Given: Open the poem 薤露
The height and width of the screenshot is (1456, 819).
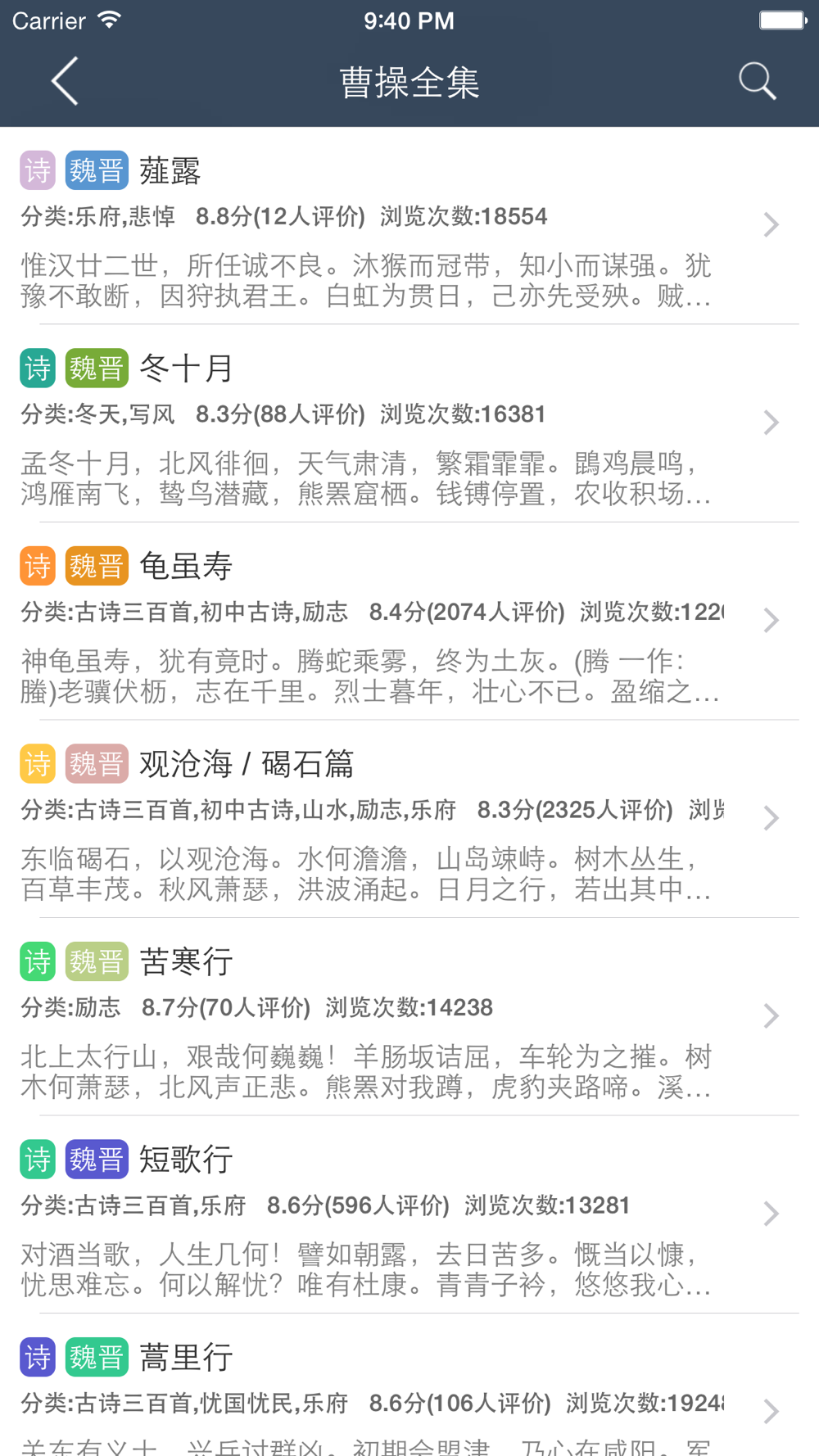Looking at the screenshot, I should point(409,226).
